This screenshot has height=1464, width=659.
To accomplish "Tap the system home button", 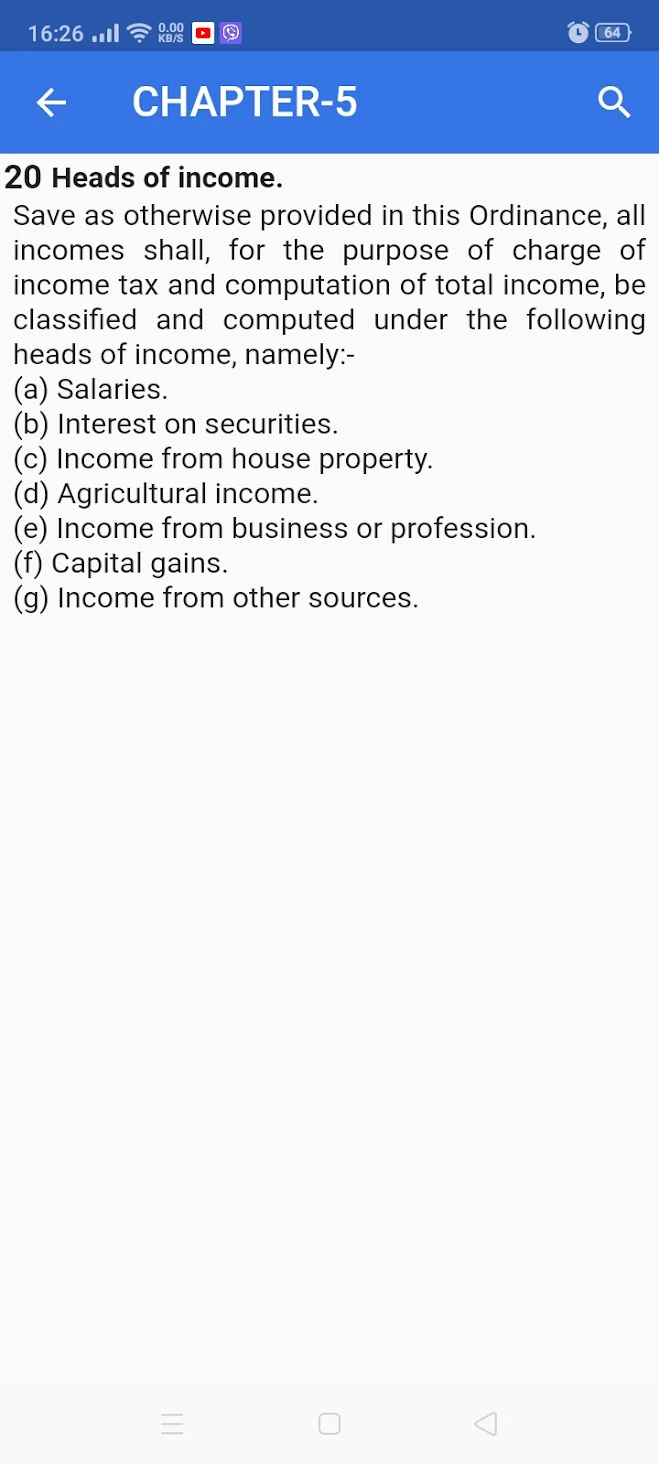I will [x=329, y=1424].
